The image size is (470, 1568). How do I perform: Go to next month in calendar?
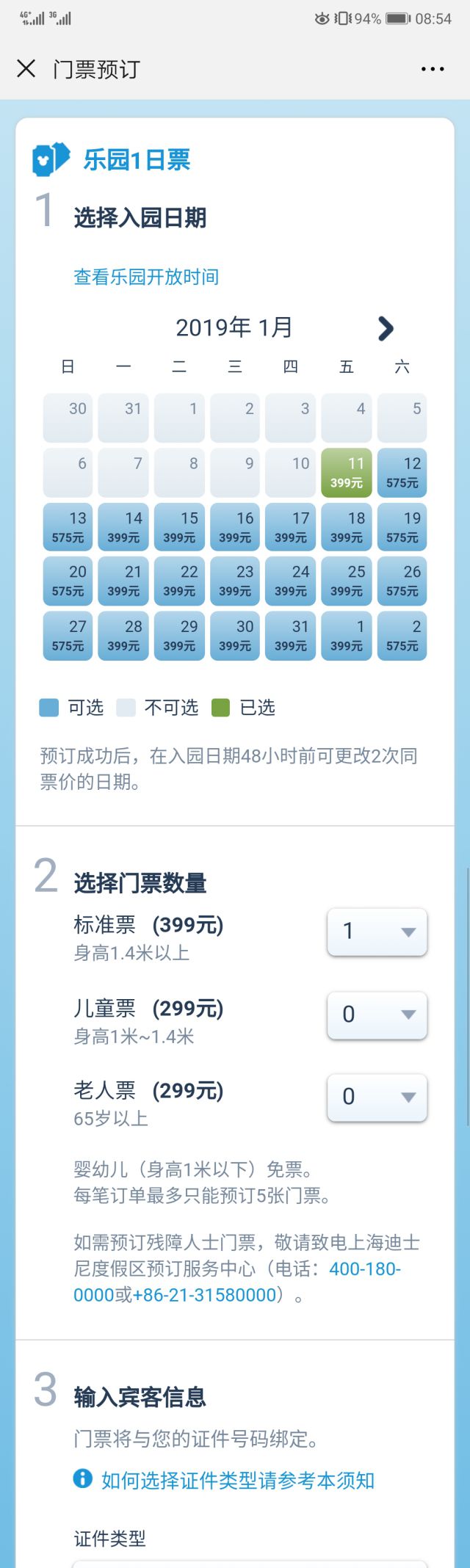386,328
